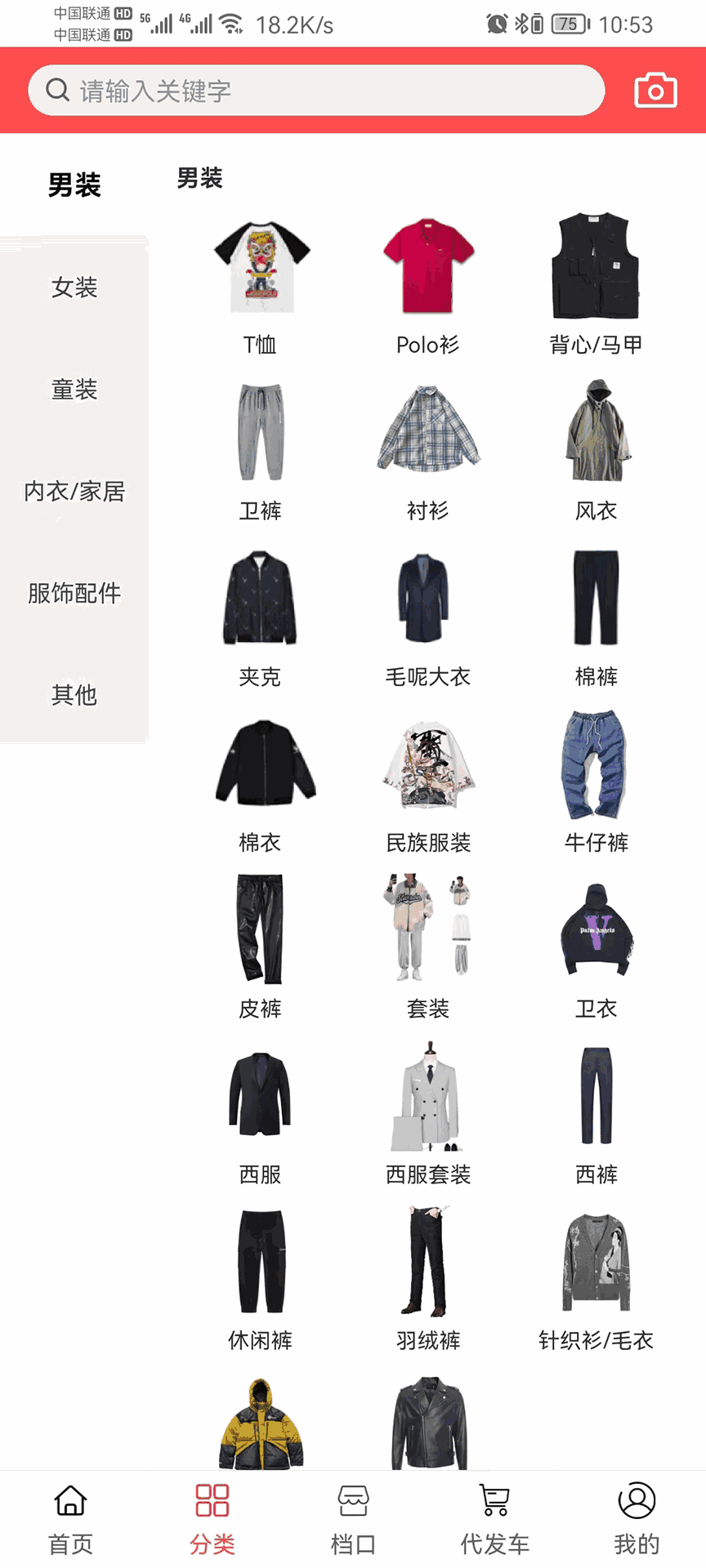706x1568 pixels.
Task: View 民族服装 items
Action: click(x=428, y=781)
